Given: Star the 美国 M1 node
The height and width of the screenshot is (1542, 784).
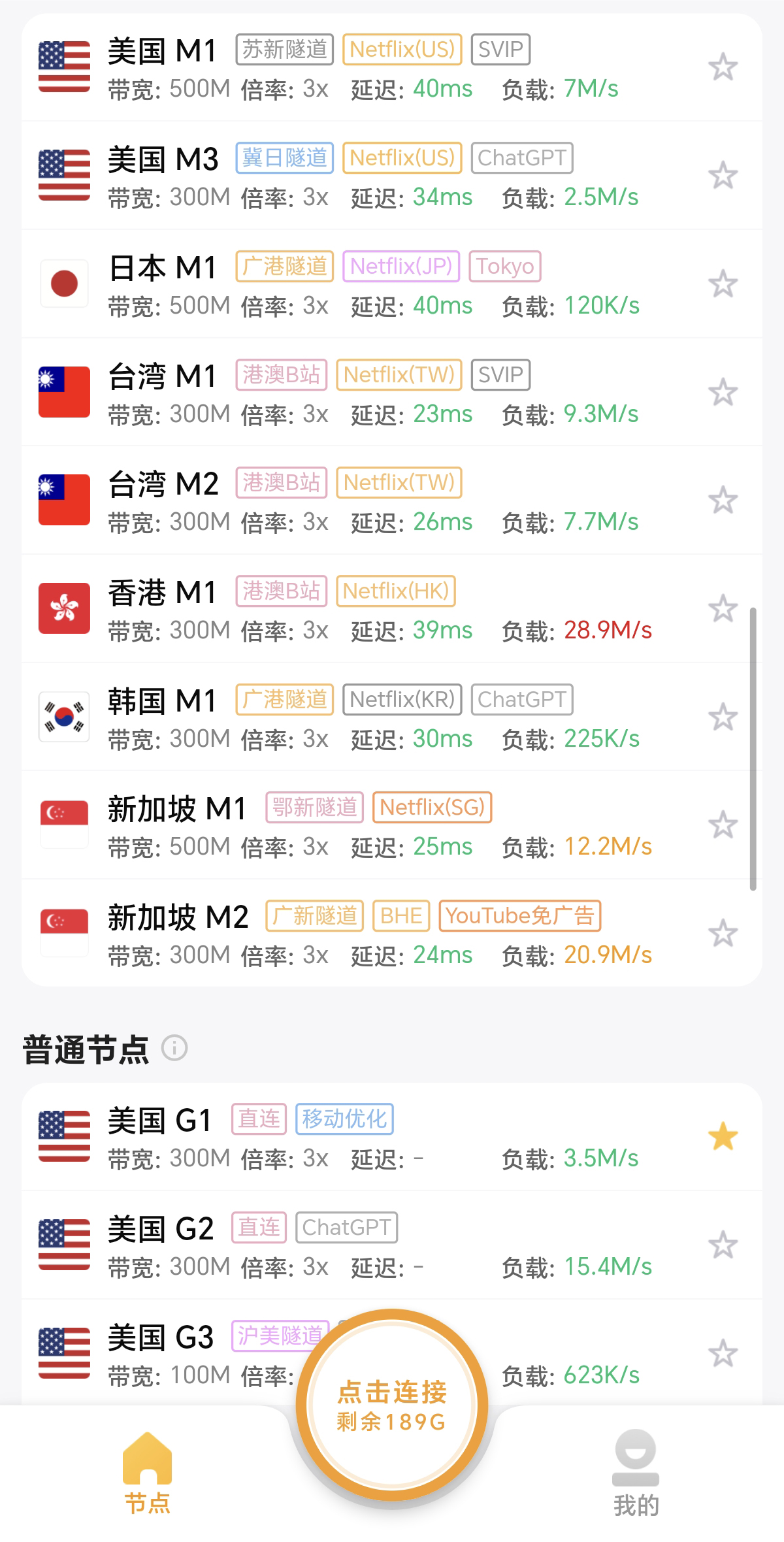Looking at the screenshot, I should pyautogui.click(x=723, y=68).
